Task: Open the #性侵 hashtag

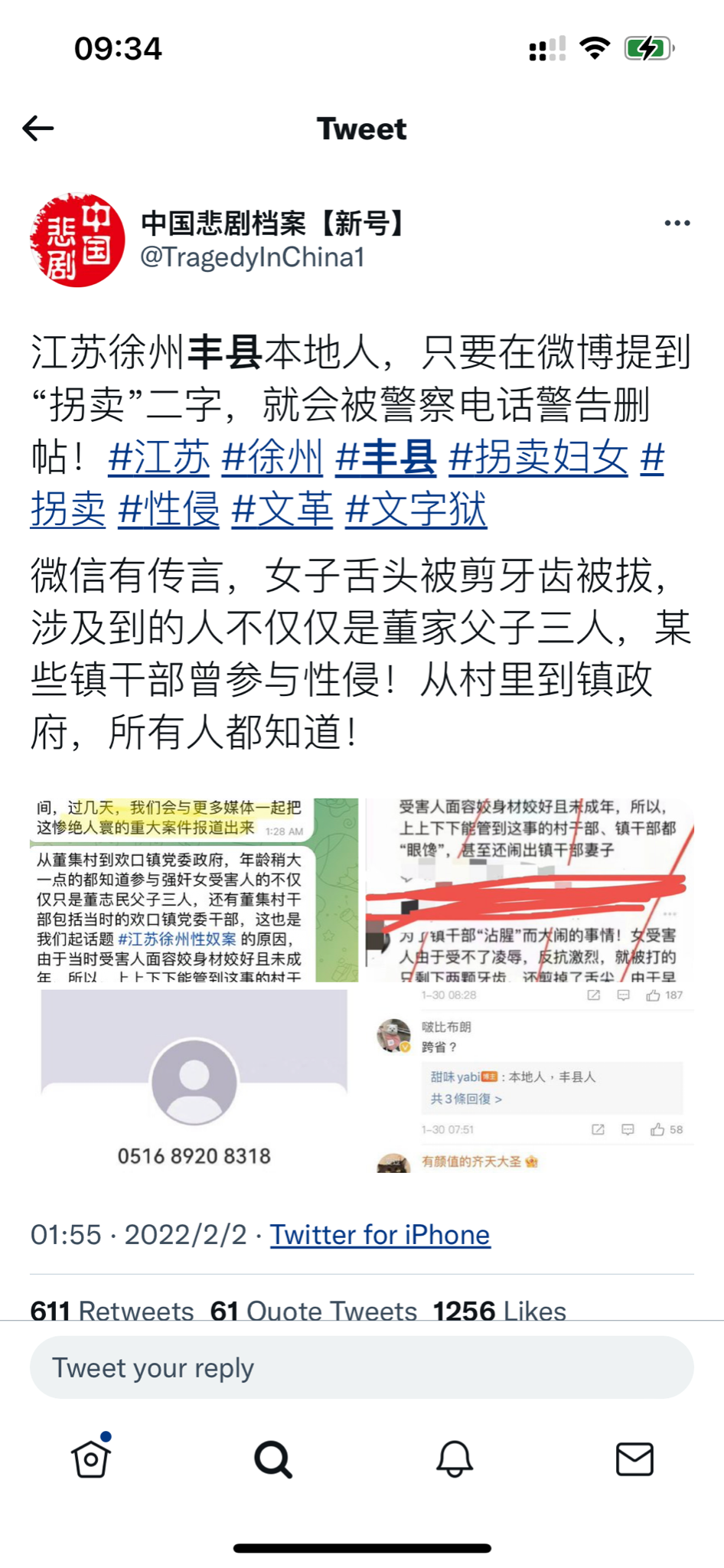Action: click(169, 510)
